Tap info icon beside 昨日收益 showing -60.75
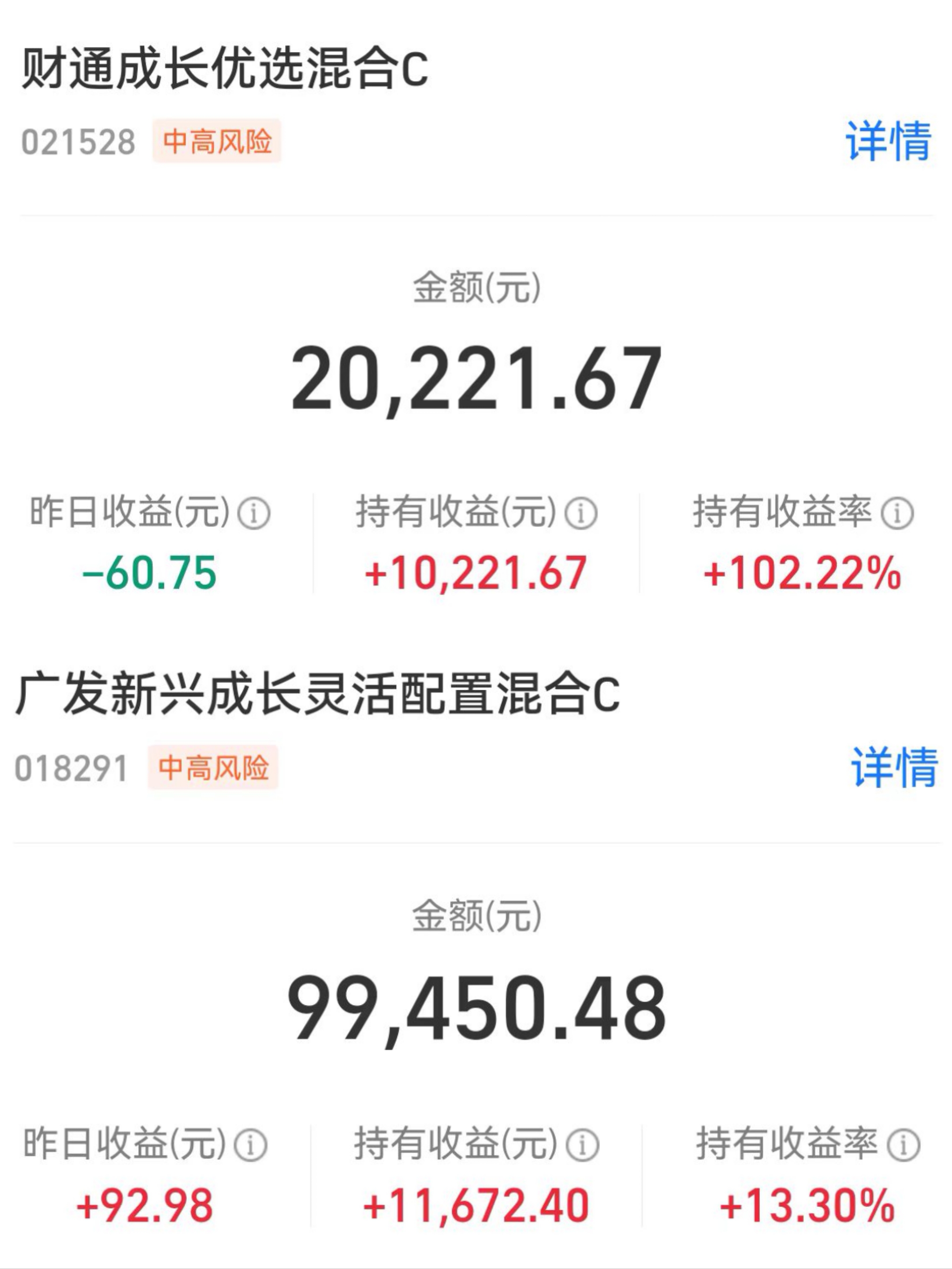 pyautogui.click(x=254, y=513)
